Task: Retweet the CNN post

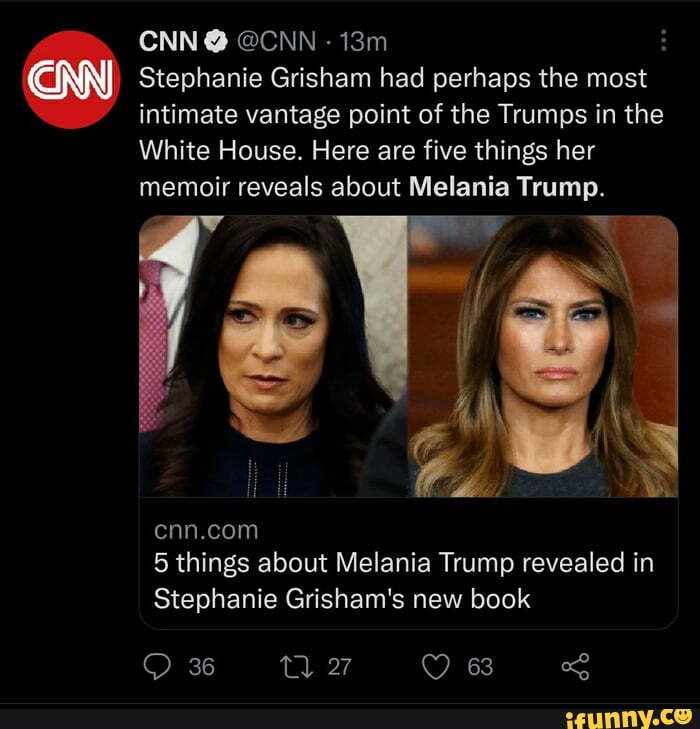Action: tap(297, 666)
